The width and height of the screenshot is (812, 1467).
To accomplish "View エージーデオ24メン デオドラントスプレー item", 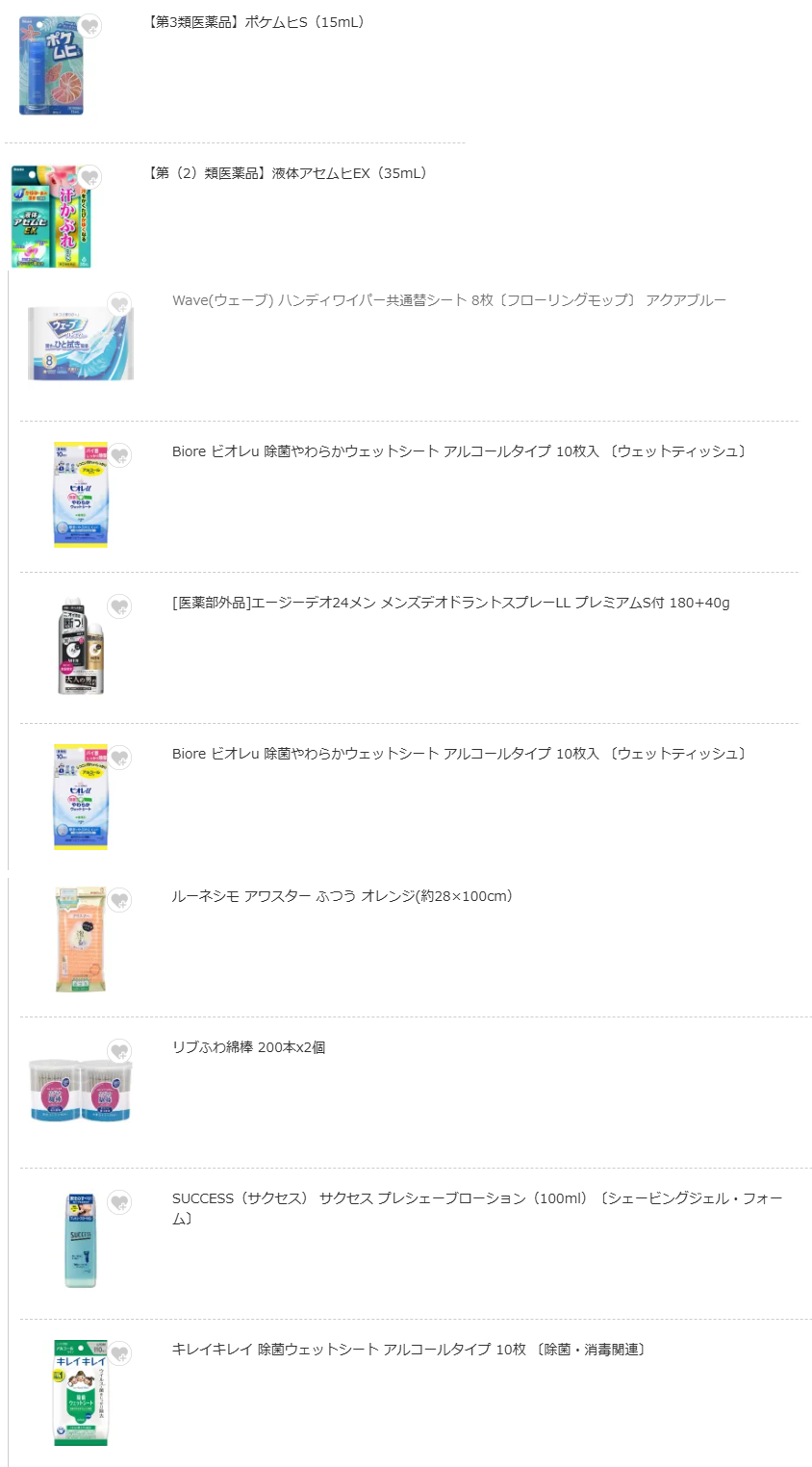I will click(x=450, y=603).
